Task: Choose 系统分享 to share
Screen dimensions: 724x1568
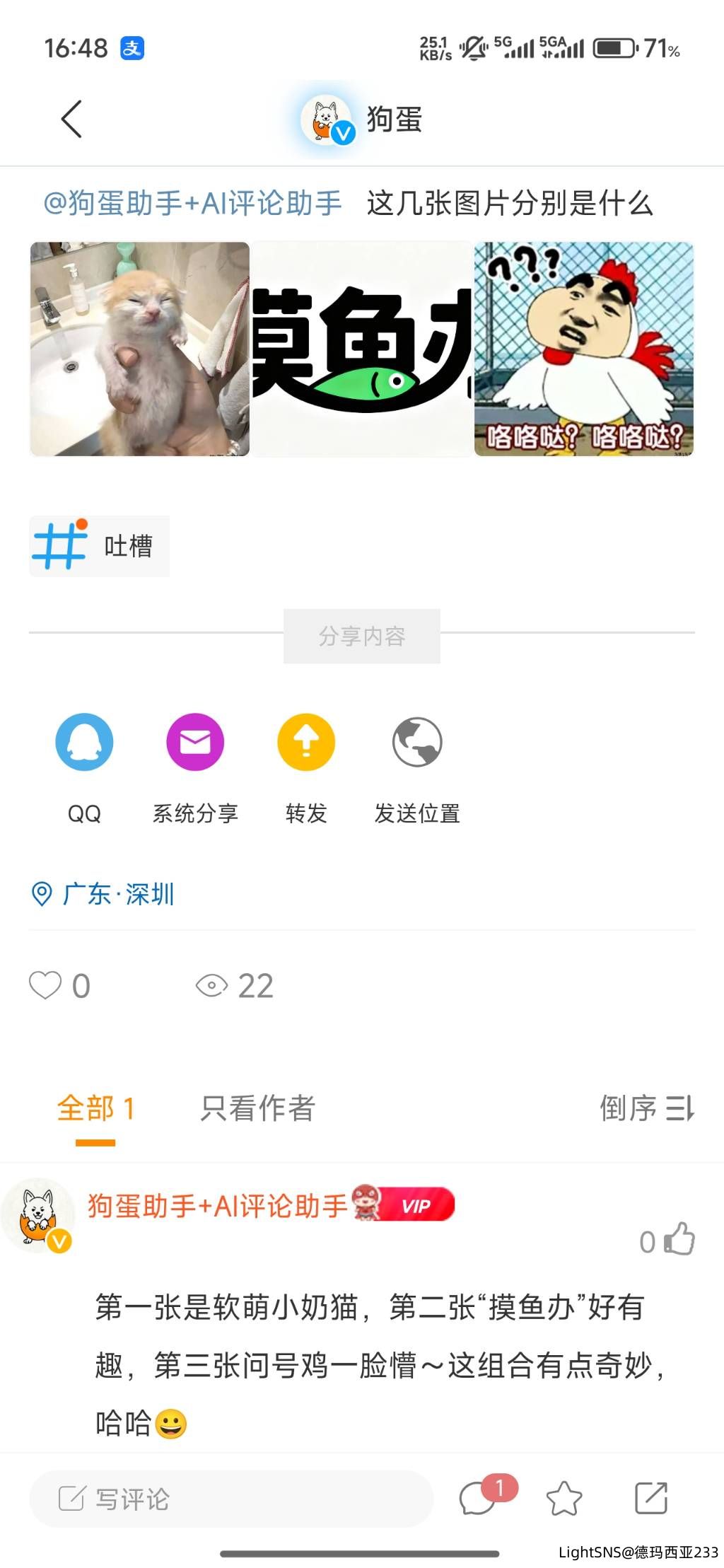Action: pyautogui.click(x=195, y=742)
